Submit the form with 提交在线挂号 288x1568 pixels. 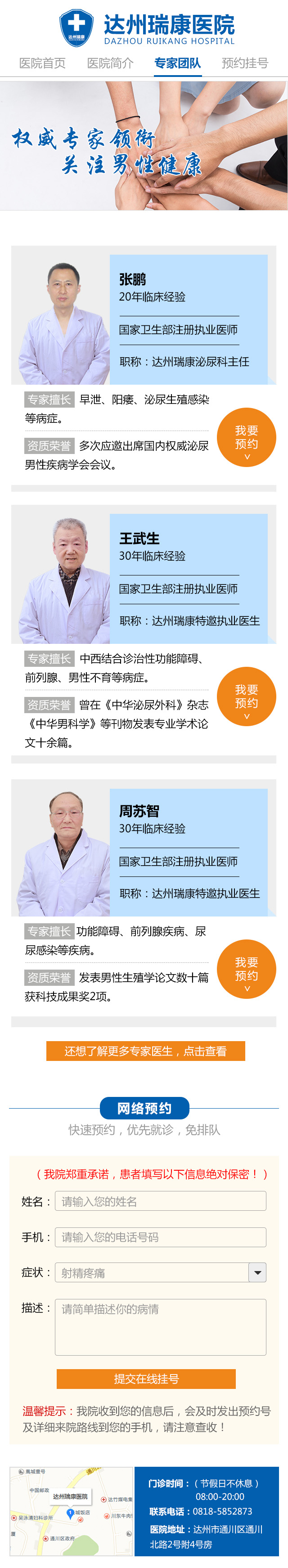tap(145, 1379)
